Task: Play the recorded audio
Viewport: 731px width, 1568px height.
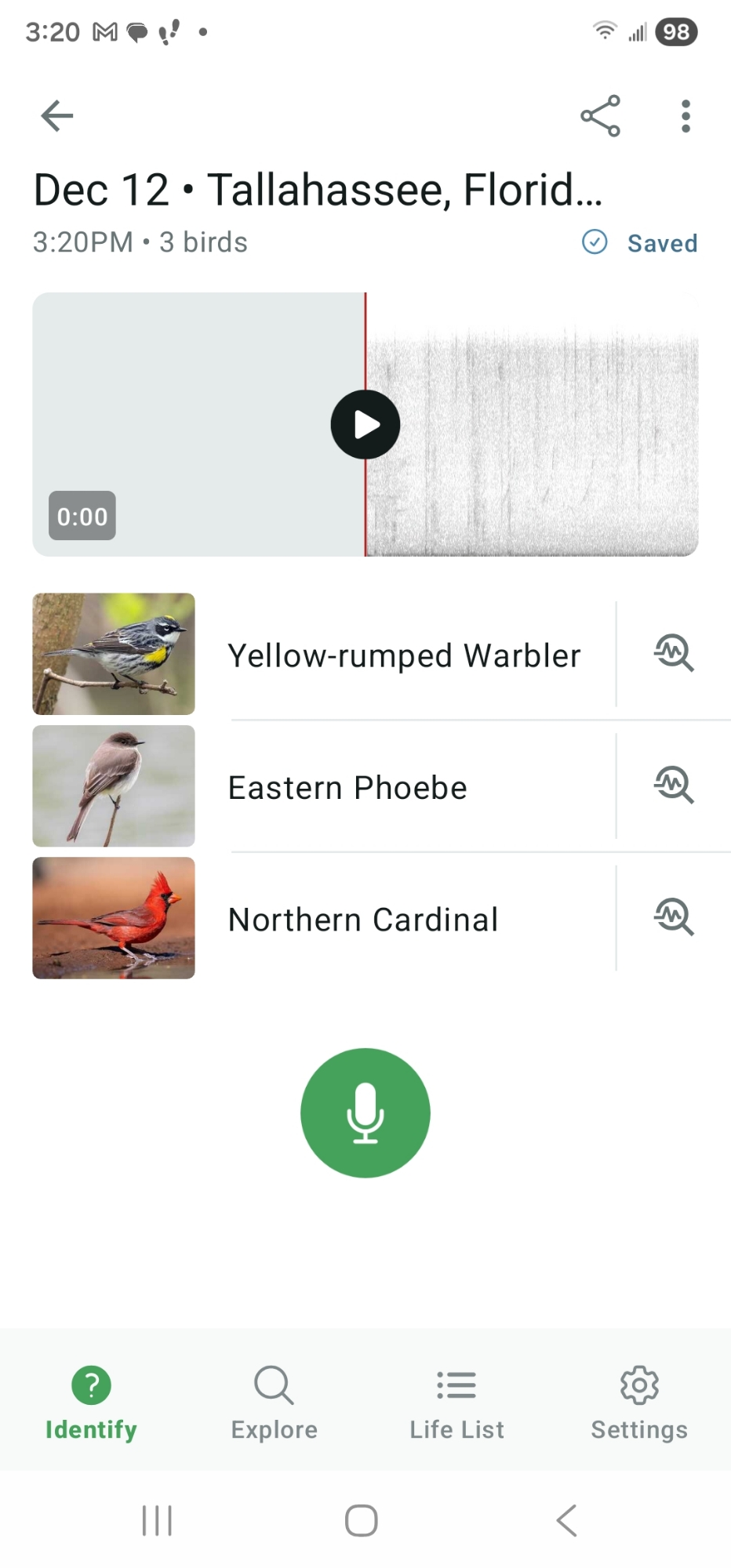Action: [365, 424]
